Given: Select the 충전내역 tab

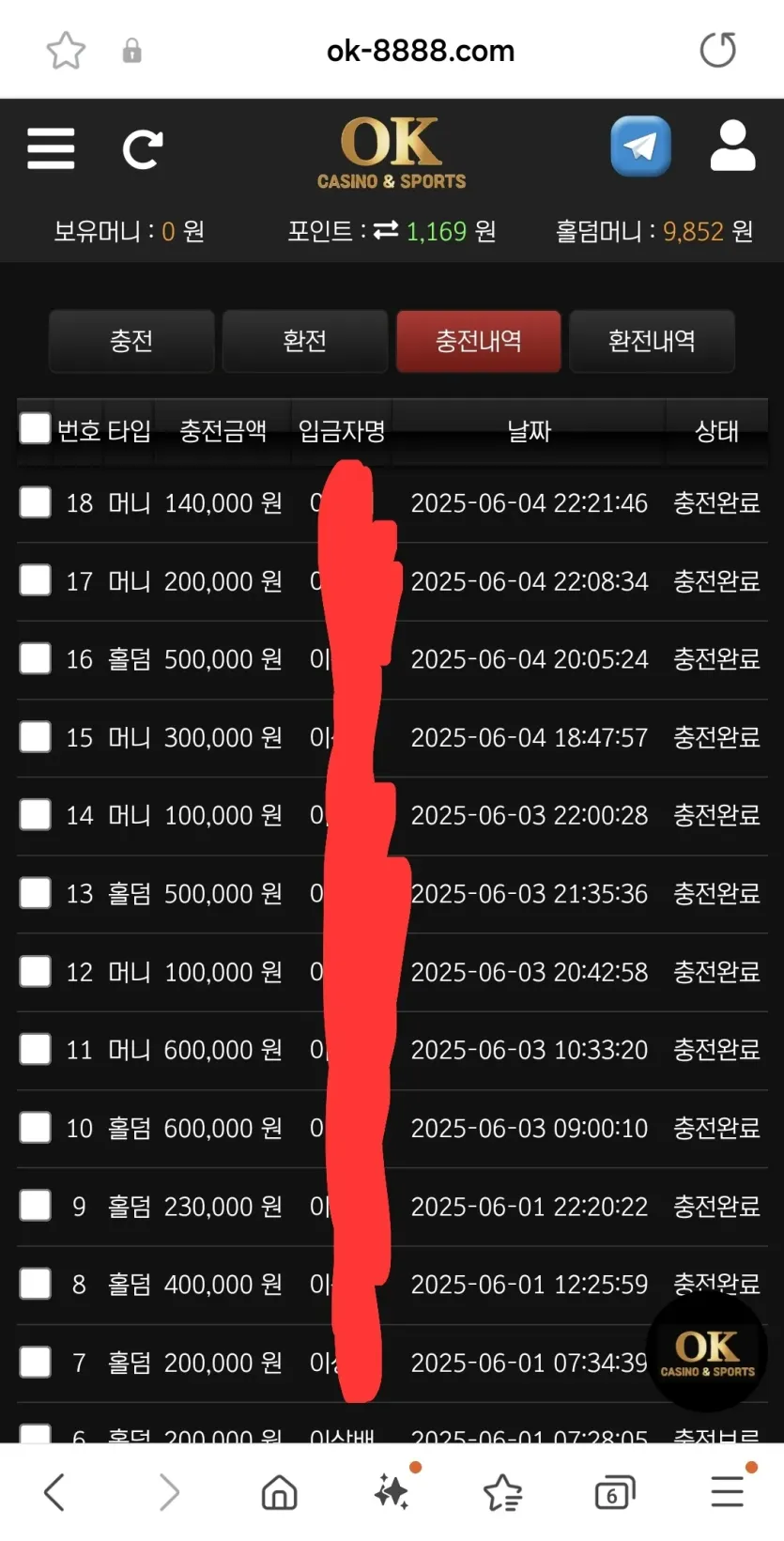Looking at the screenshot, I should [479, 341].
